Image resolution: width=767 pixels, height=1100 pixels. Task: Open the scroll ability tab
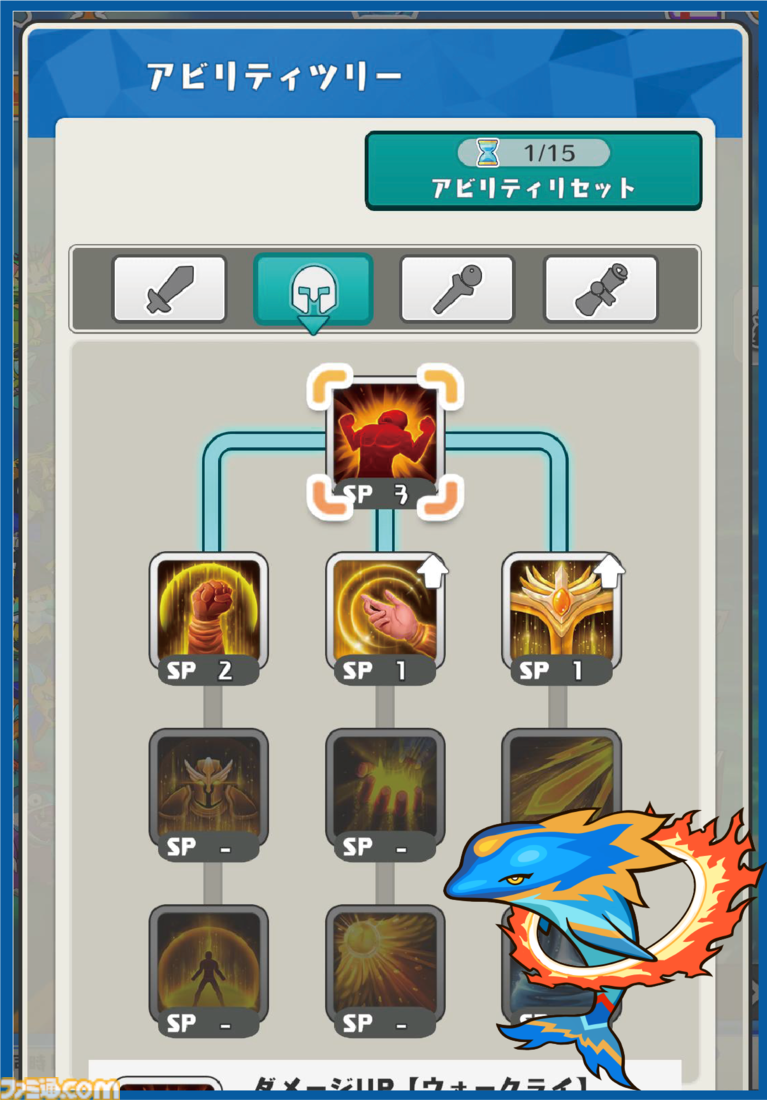600,289
